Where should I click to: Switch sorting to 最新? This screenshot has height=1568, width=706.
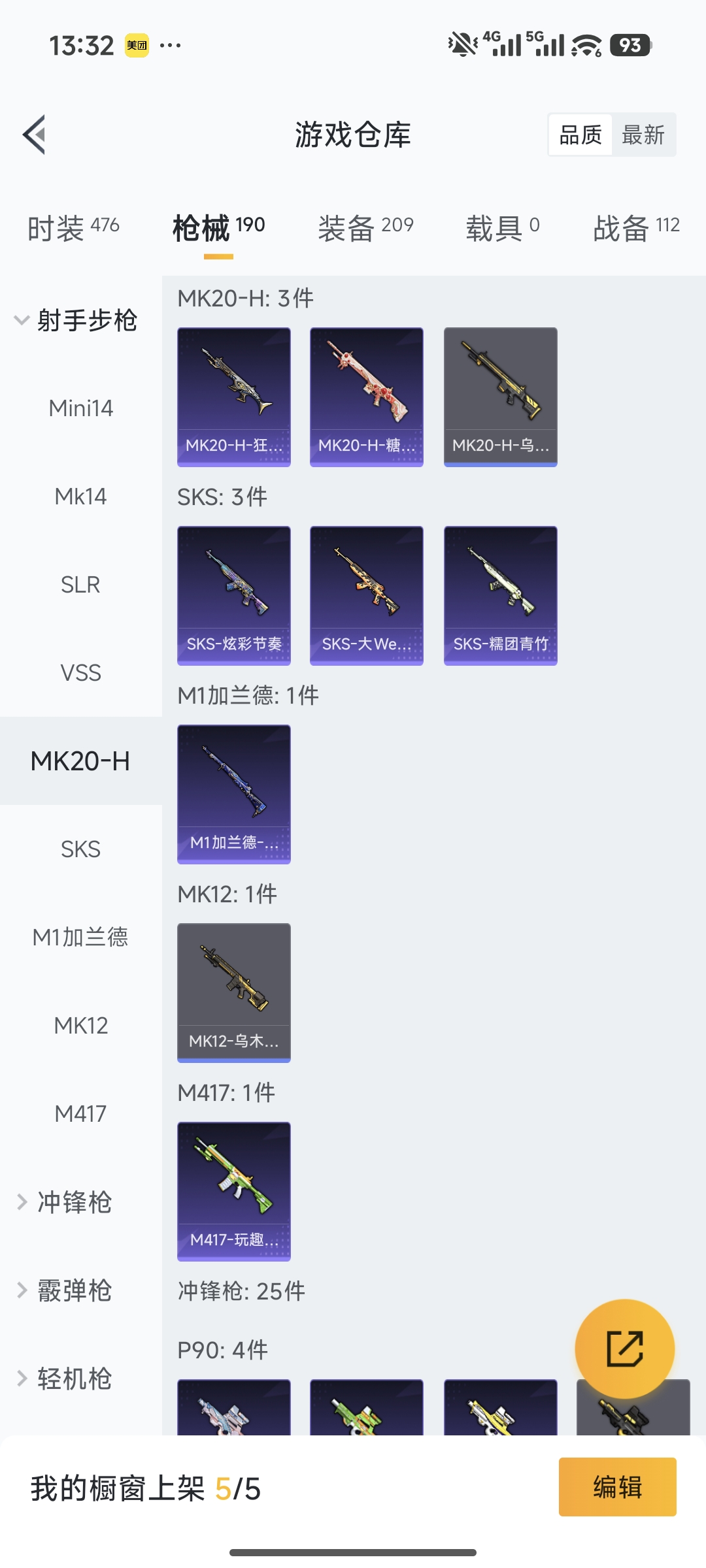[x=643, y=135]
